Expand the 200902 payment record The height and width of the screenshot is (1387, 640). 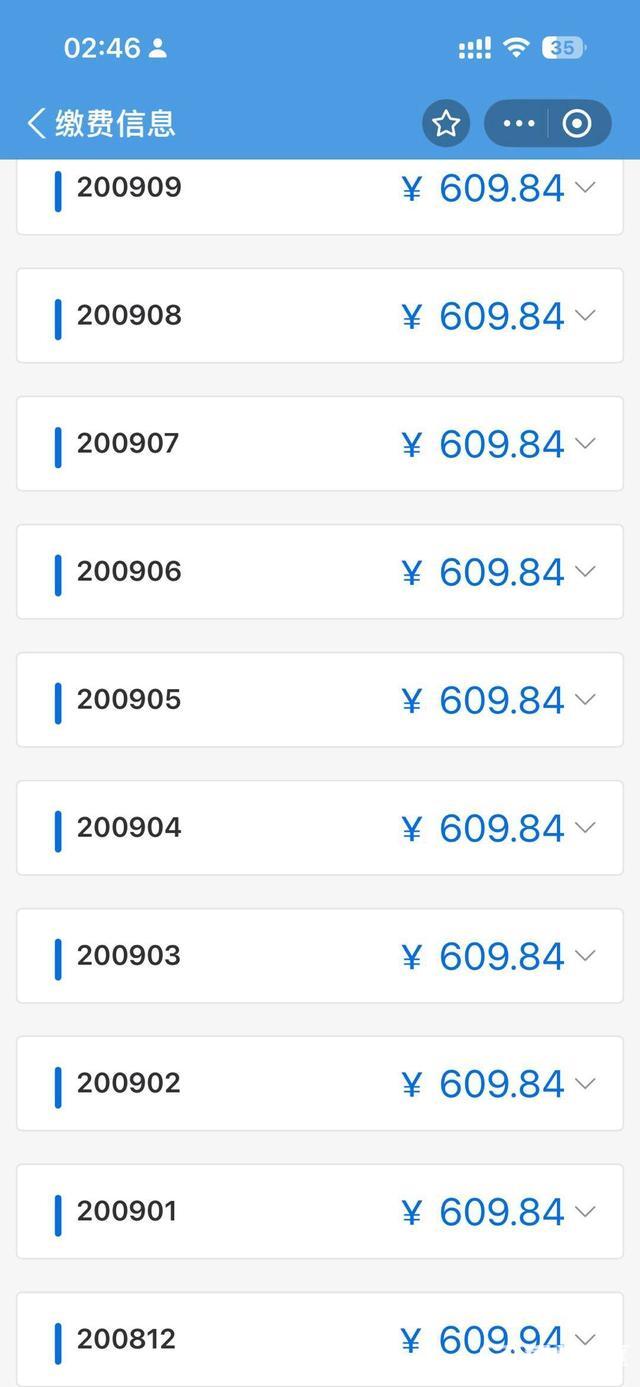tap(586, 1083)
